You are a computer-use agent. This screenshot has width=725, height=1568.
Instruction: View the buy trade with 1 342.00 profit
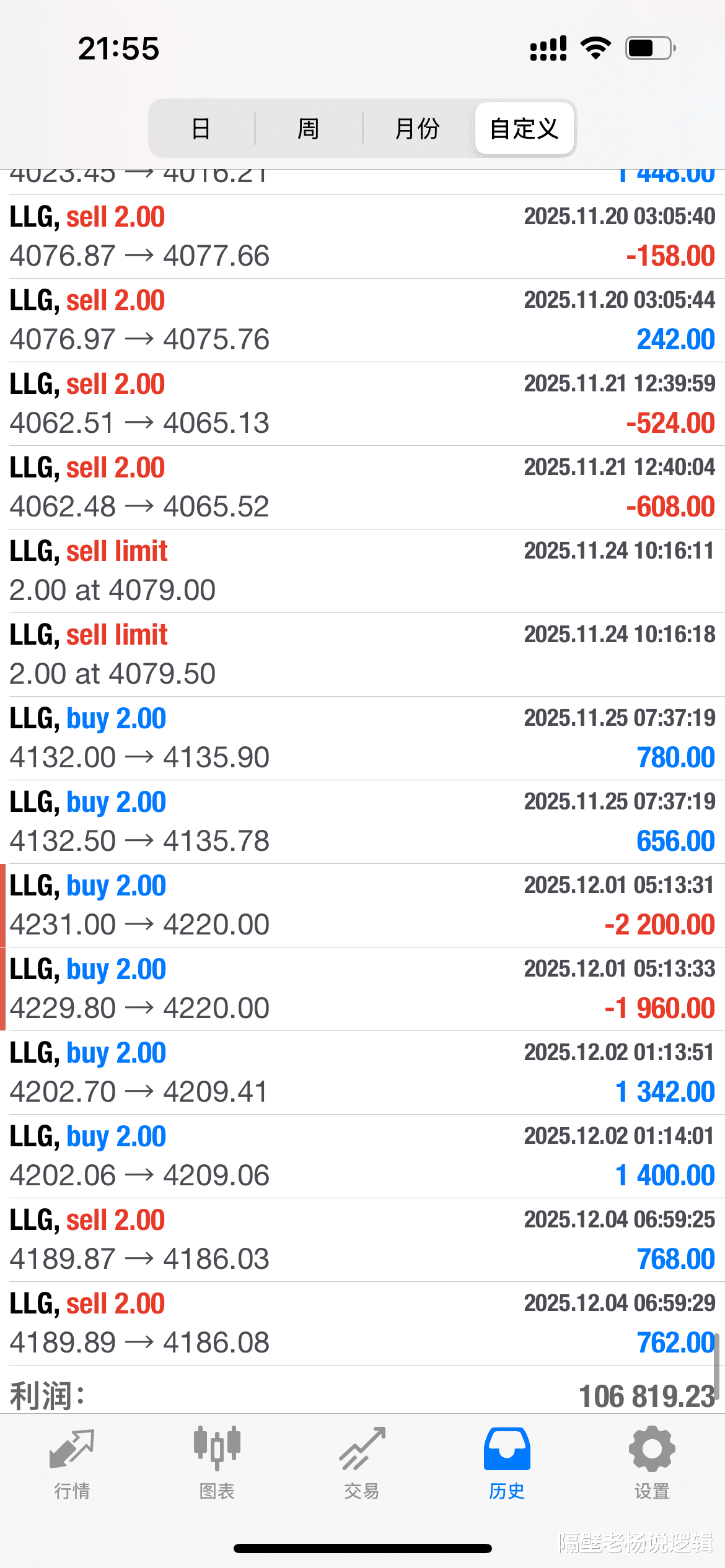[x=362, y=1073]
